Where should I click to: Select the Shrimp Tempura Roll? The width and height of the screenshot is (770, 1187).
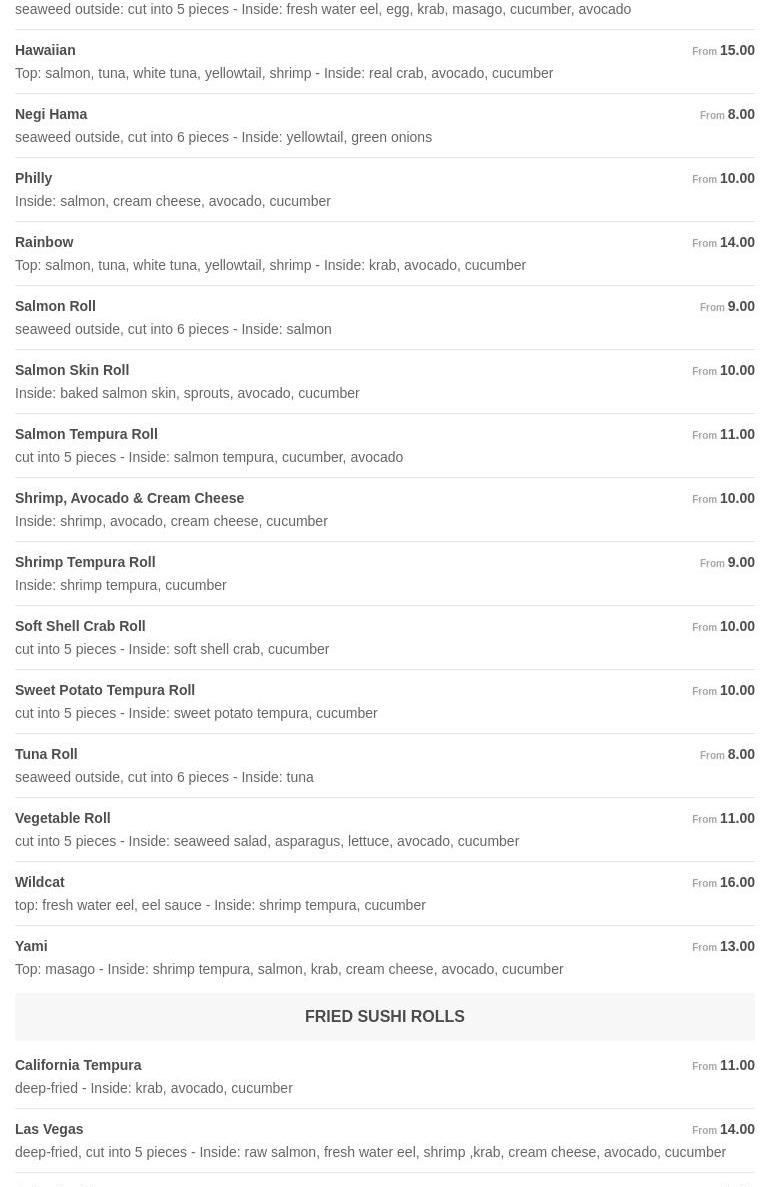[85, 562]
